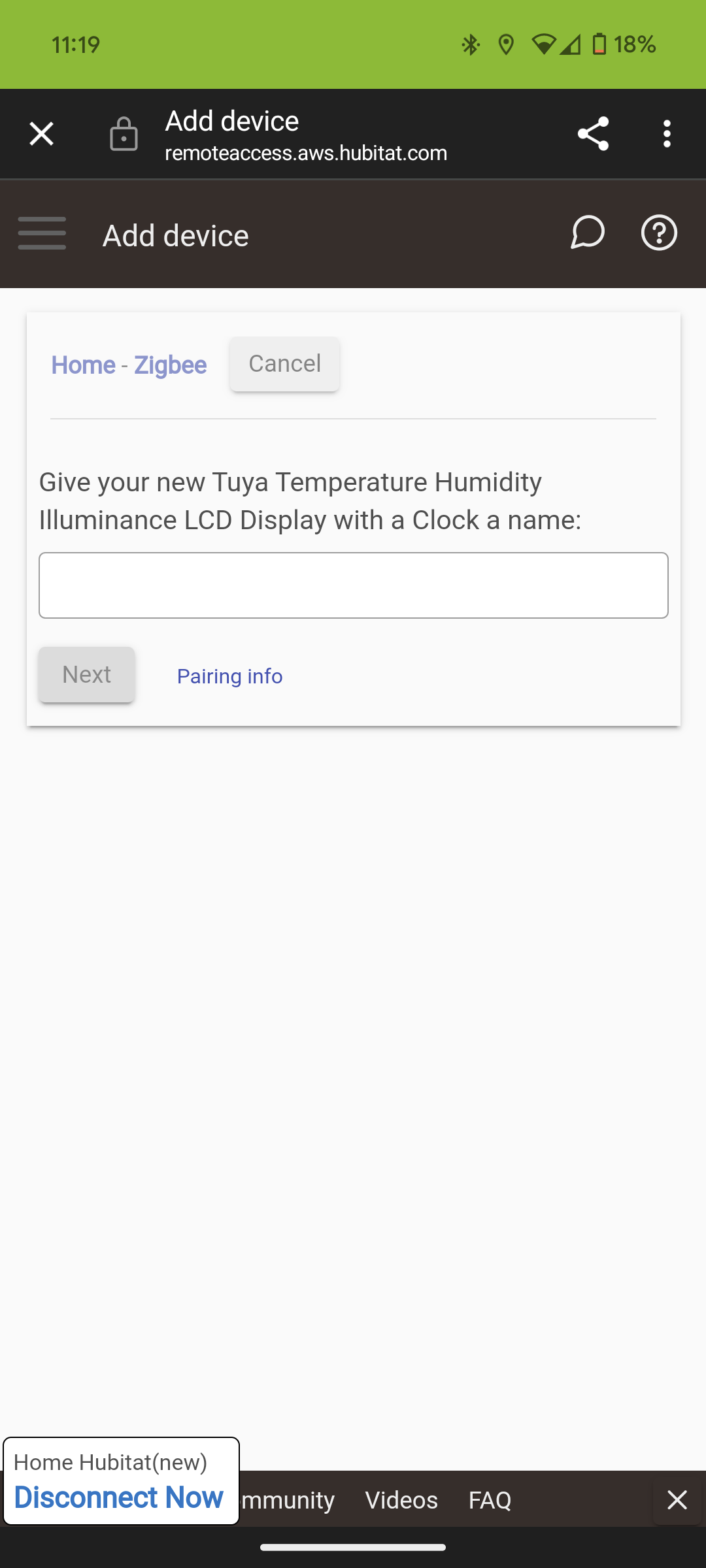Tap Disconnect Now for Home Hubitat
The width and height of the screenshot is (706, 1568).
[x=119, y=1497]
